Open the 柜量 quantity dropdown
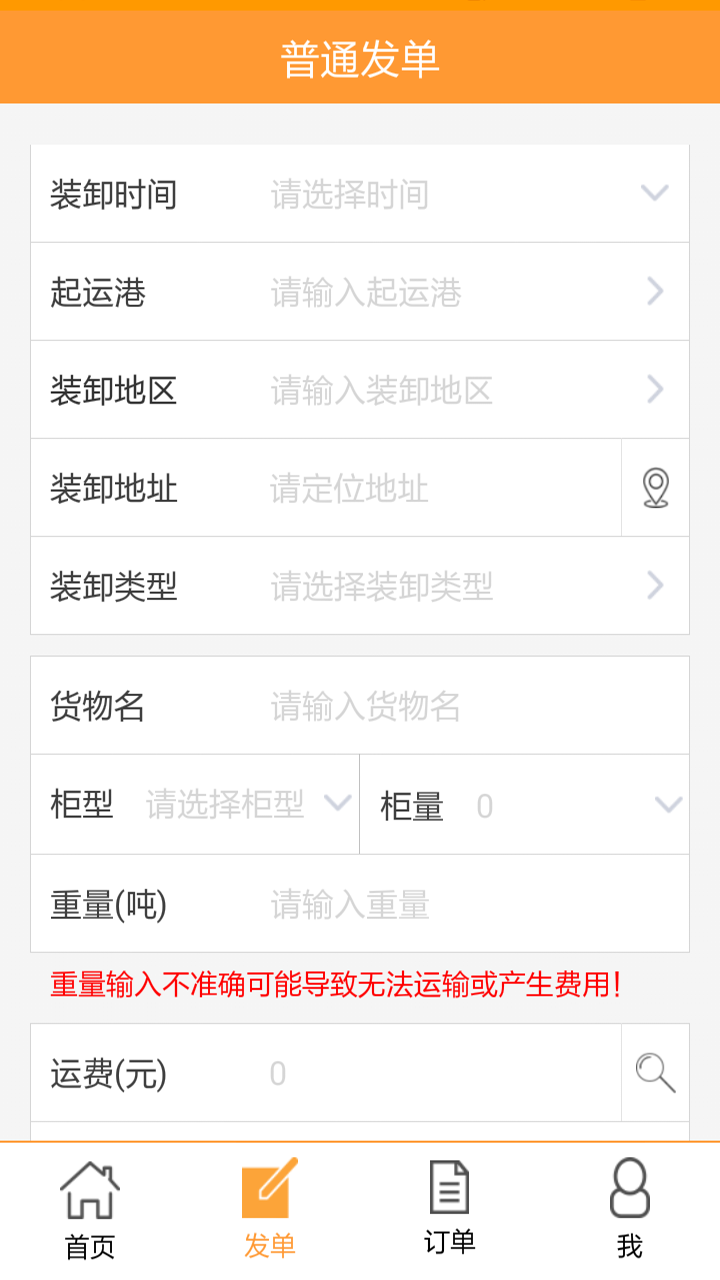 pyautogui.click(x=668, y=804)
